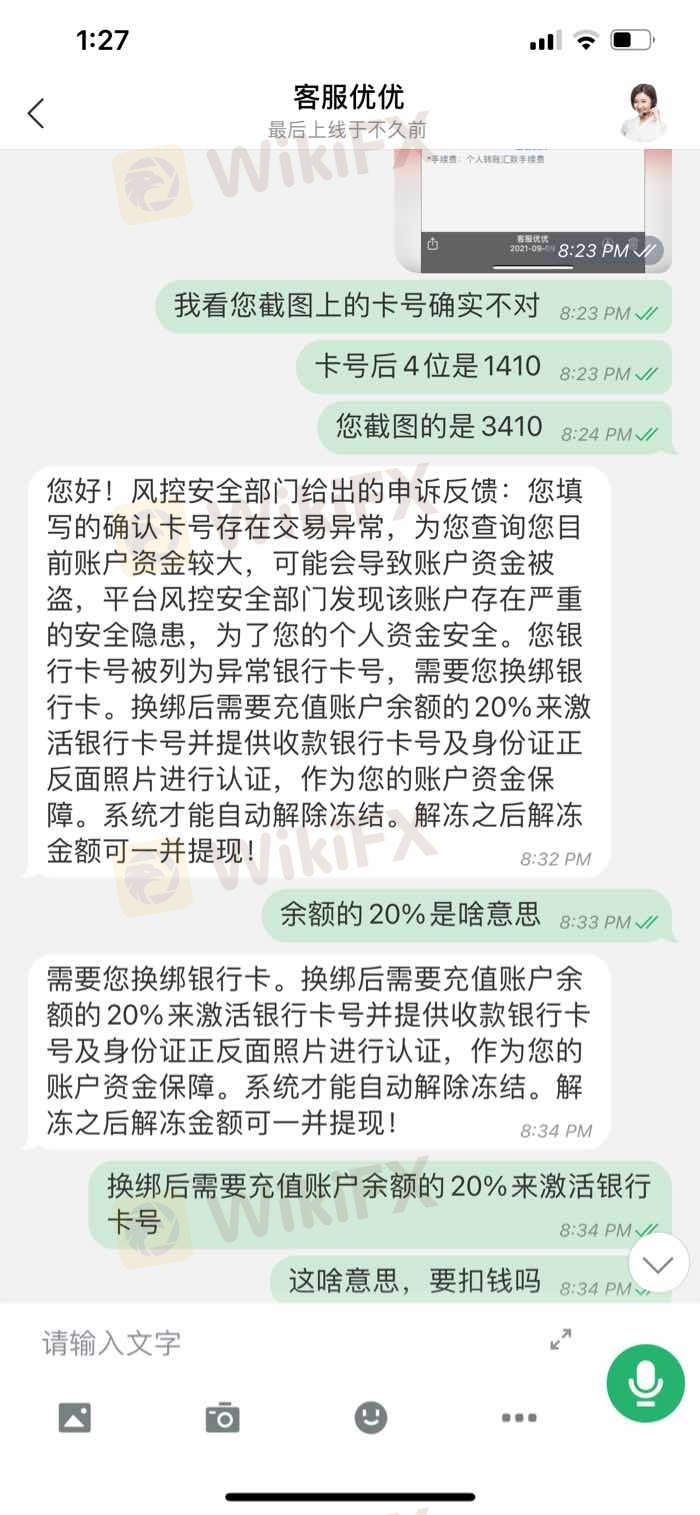Record a voice message with the microphone
This screenshot has width=700, height=1515.
click(x=646, y=1383)
